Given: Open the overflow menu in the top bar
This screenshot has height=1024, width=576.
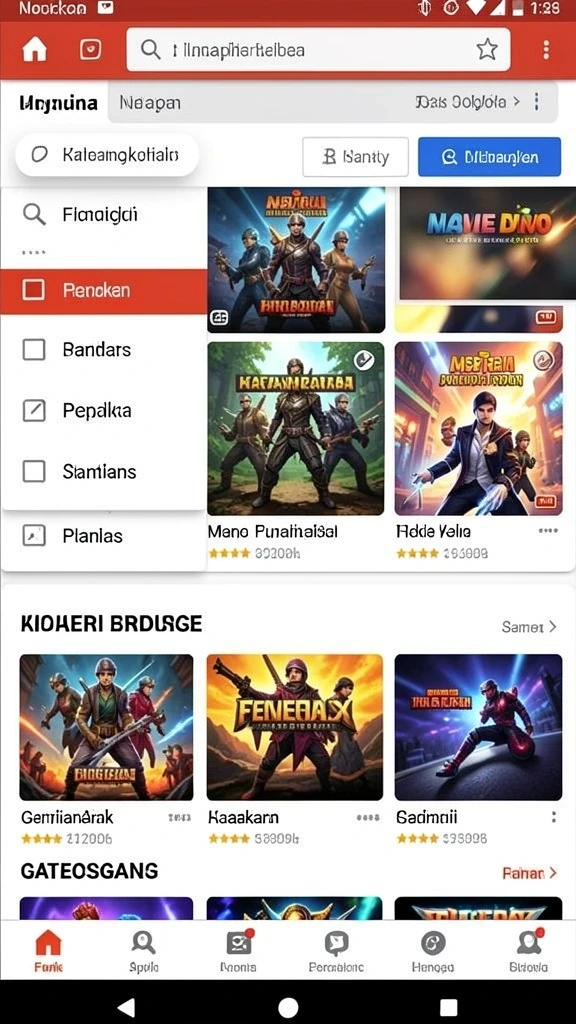Looking at the screenshot, I should tap(546, 50).
